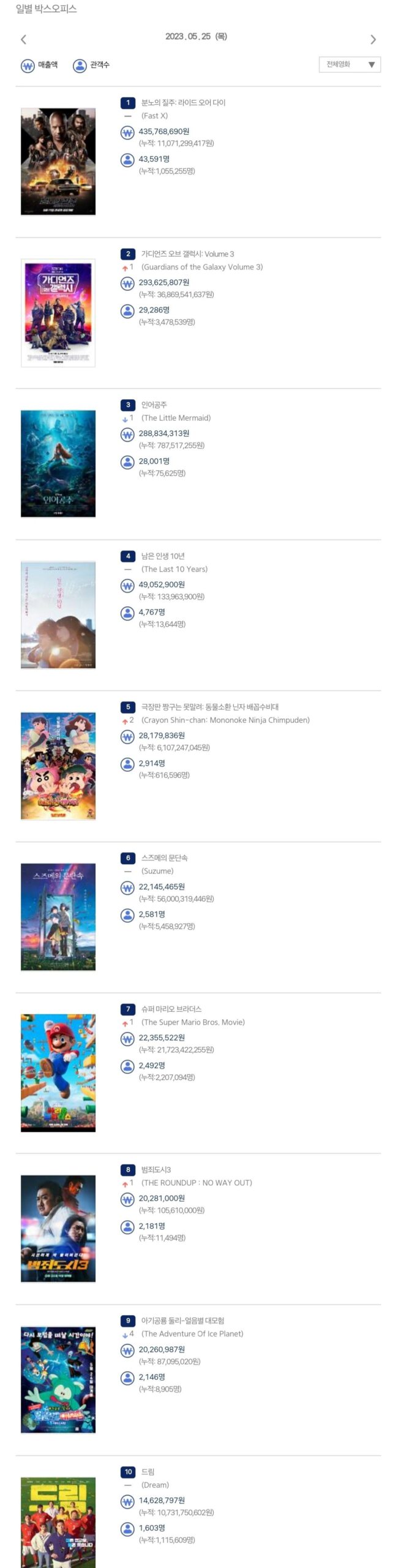Screen dimensions: 396x1568
Task: Go to the next day's box office
Action: point(373,40)
